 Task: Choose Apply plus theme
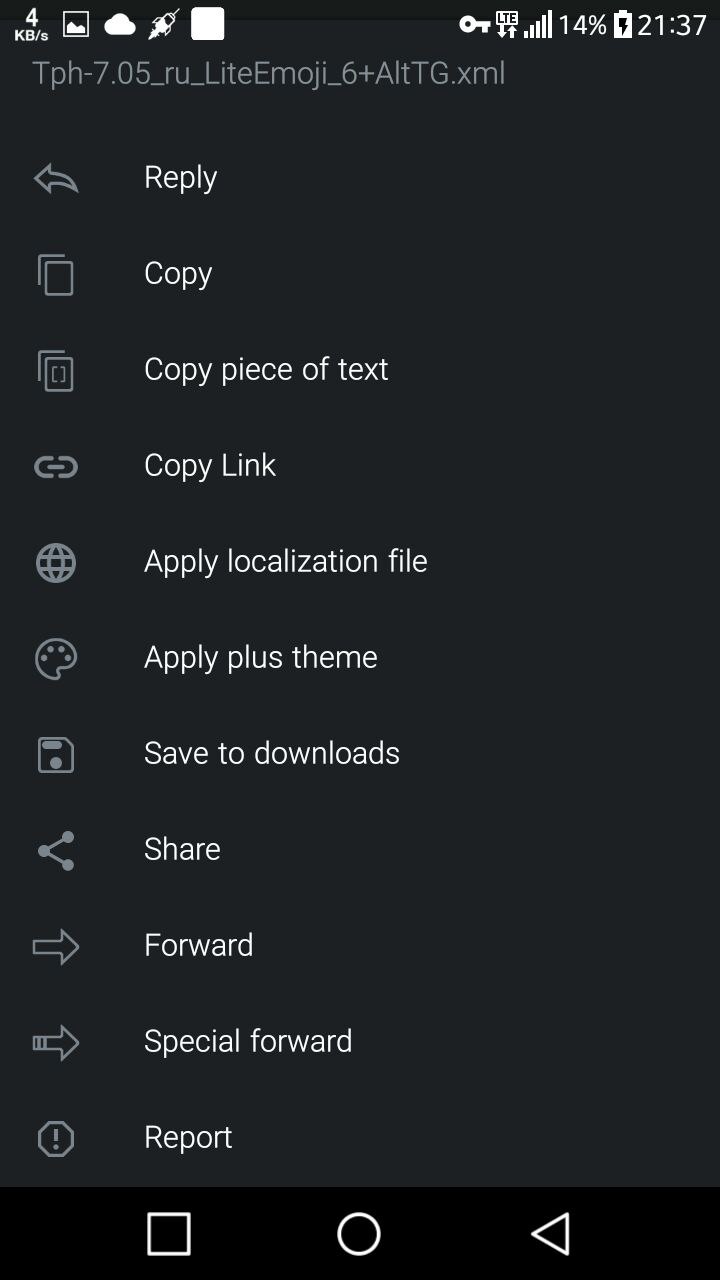click(x=360, y=658)
